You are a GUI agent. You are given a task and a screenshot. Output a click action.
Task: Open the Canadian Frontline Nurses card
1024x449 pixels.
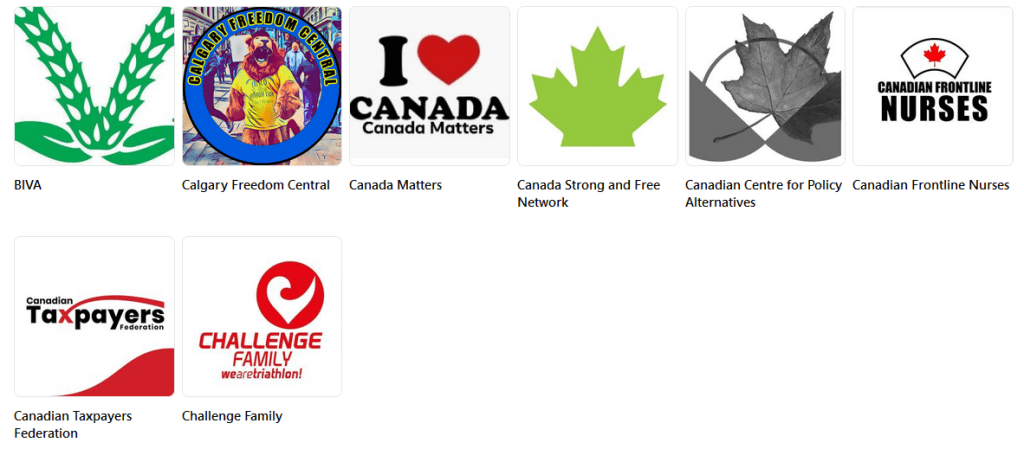(932, 86)
